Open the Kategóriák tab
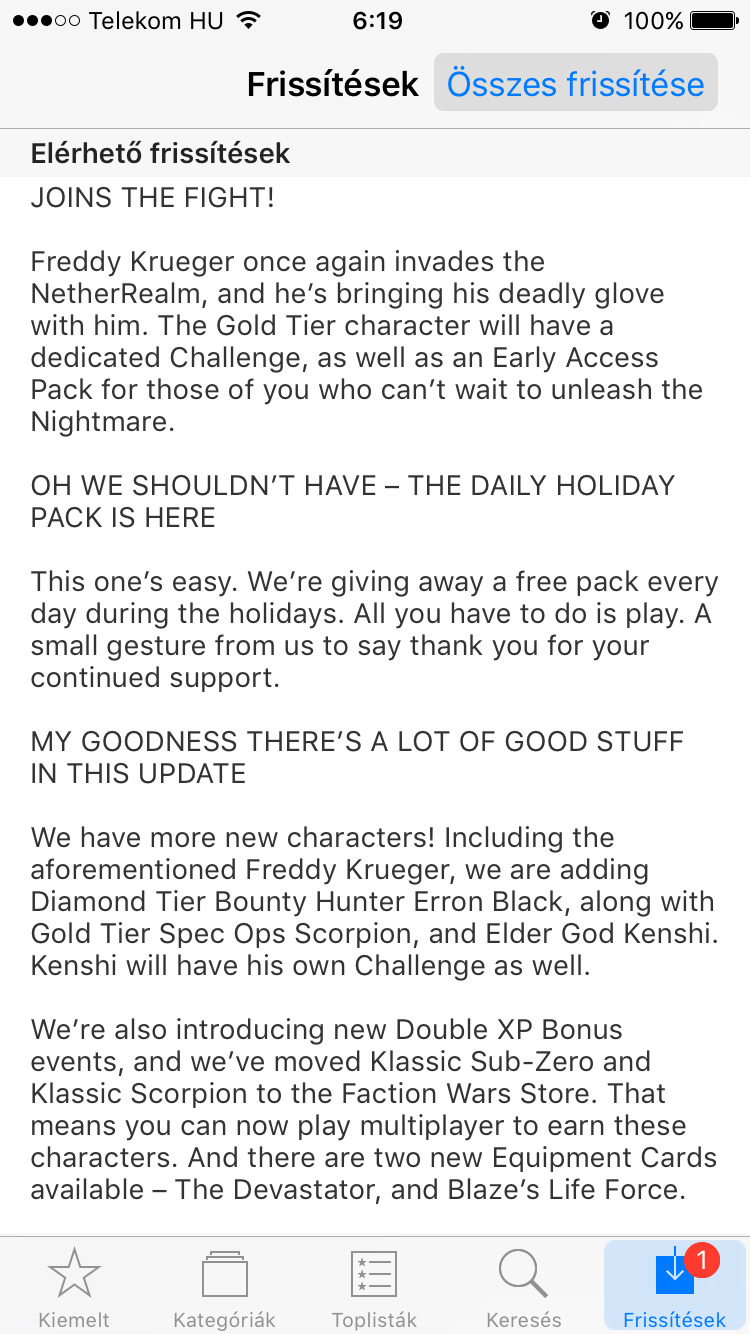 224,1286
